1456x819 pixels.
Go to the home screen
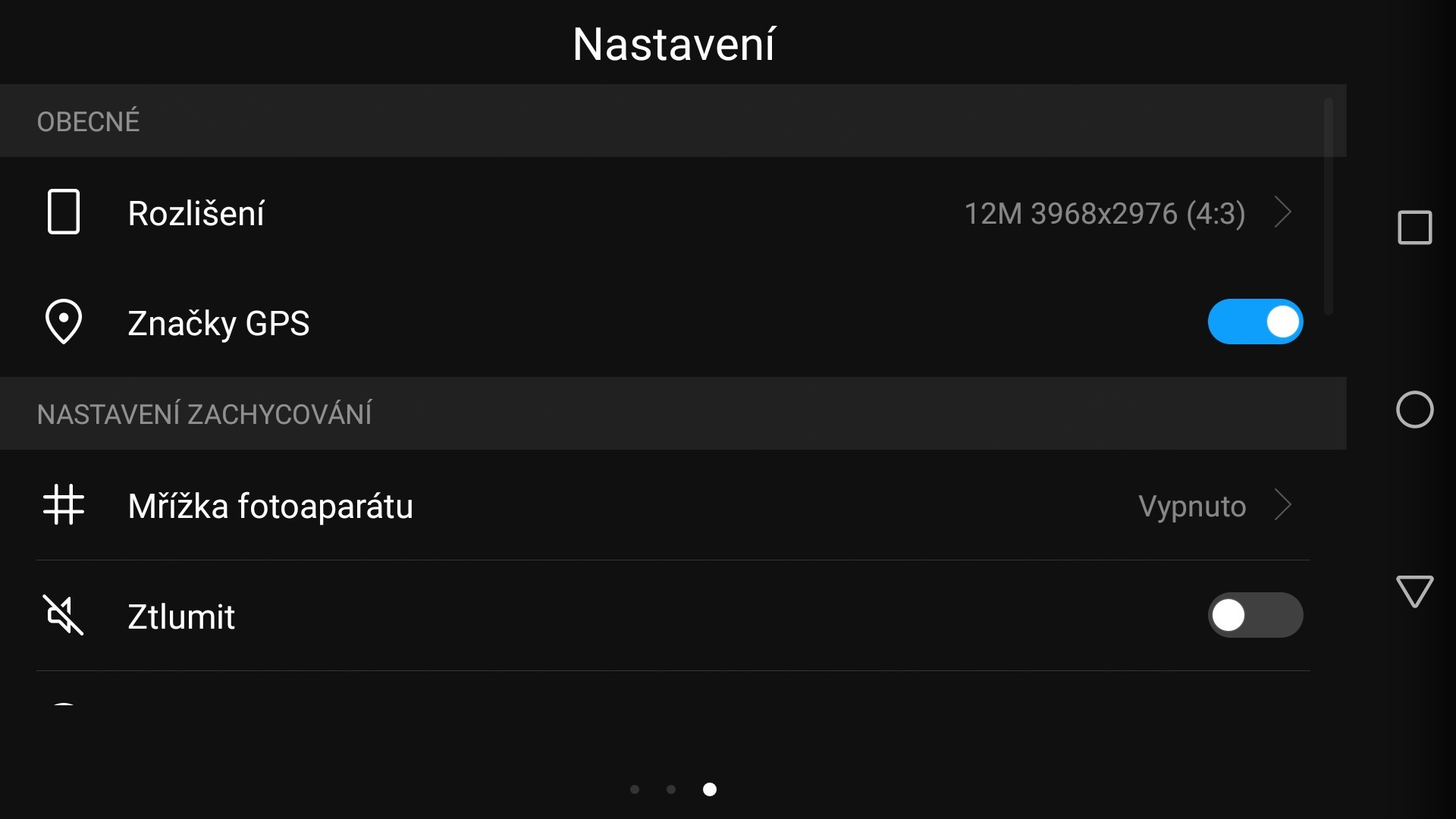coord(1414,409)
